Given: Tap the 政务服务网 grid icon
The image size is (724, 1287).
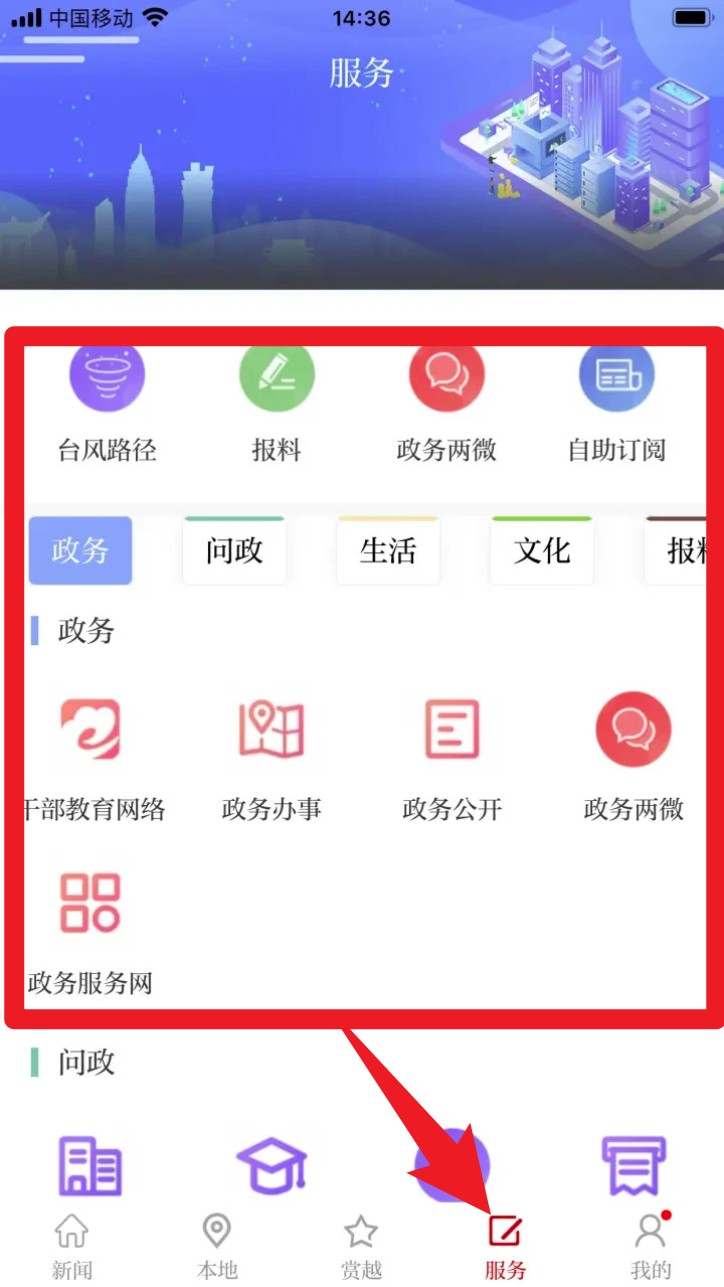Looking at the screenshot, I should tap(90, 902).
